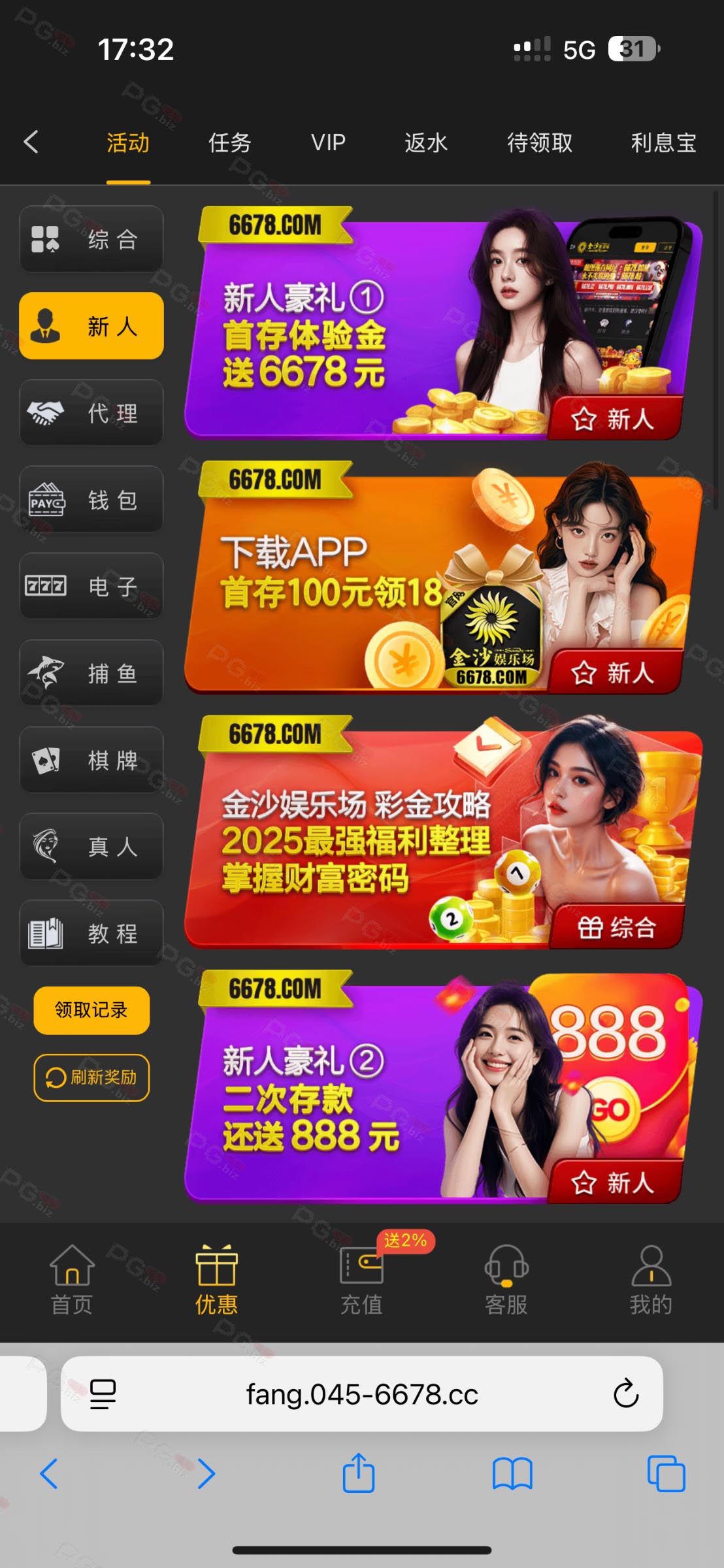This screenshot has height=1568, width=724.
Task: Switch to the 返水 tab
Action: tap(426, 142)
